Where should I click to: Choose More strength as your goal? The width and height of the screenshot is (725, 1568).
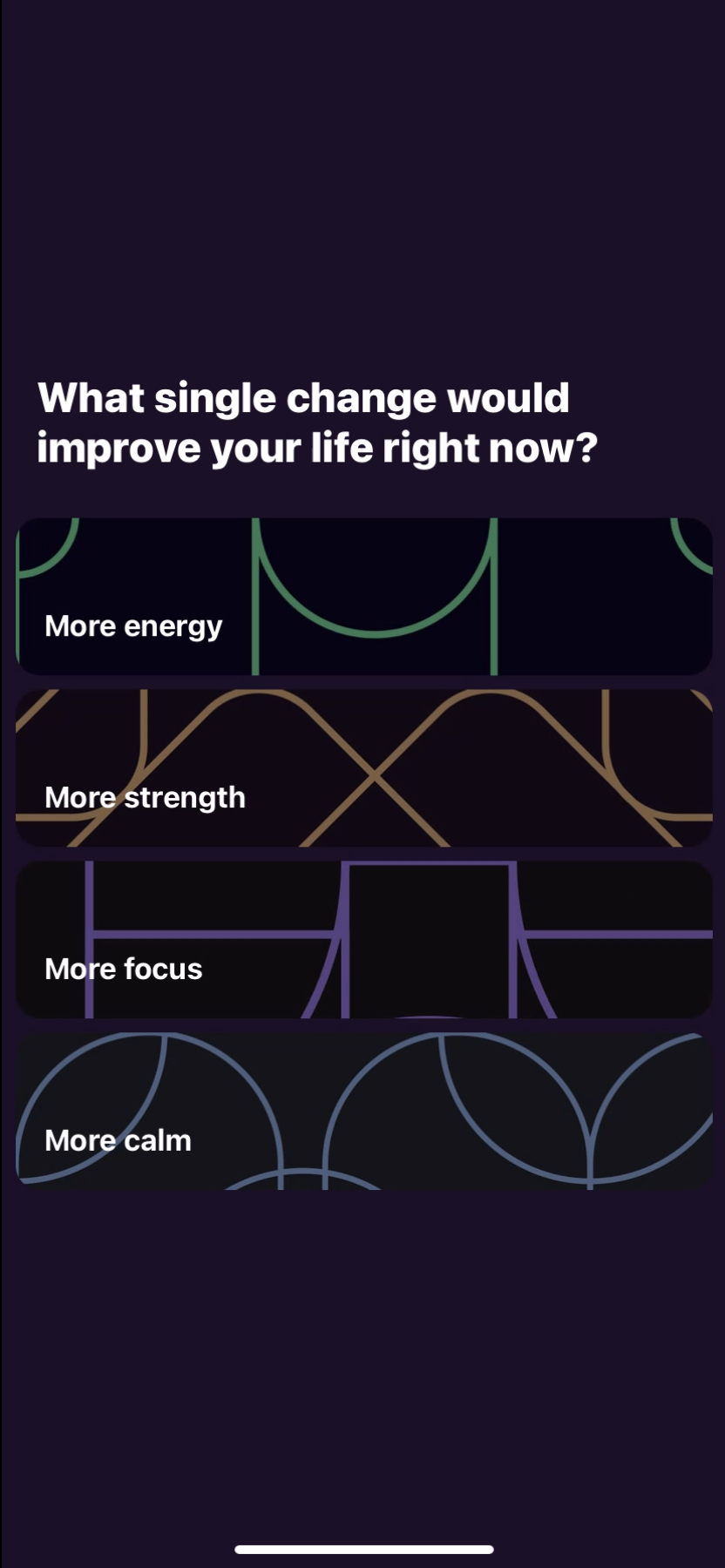pyautogui.click(x=363, y=768)
